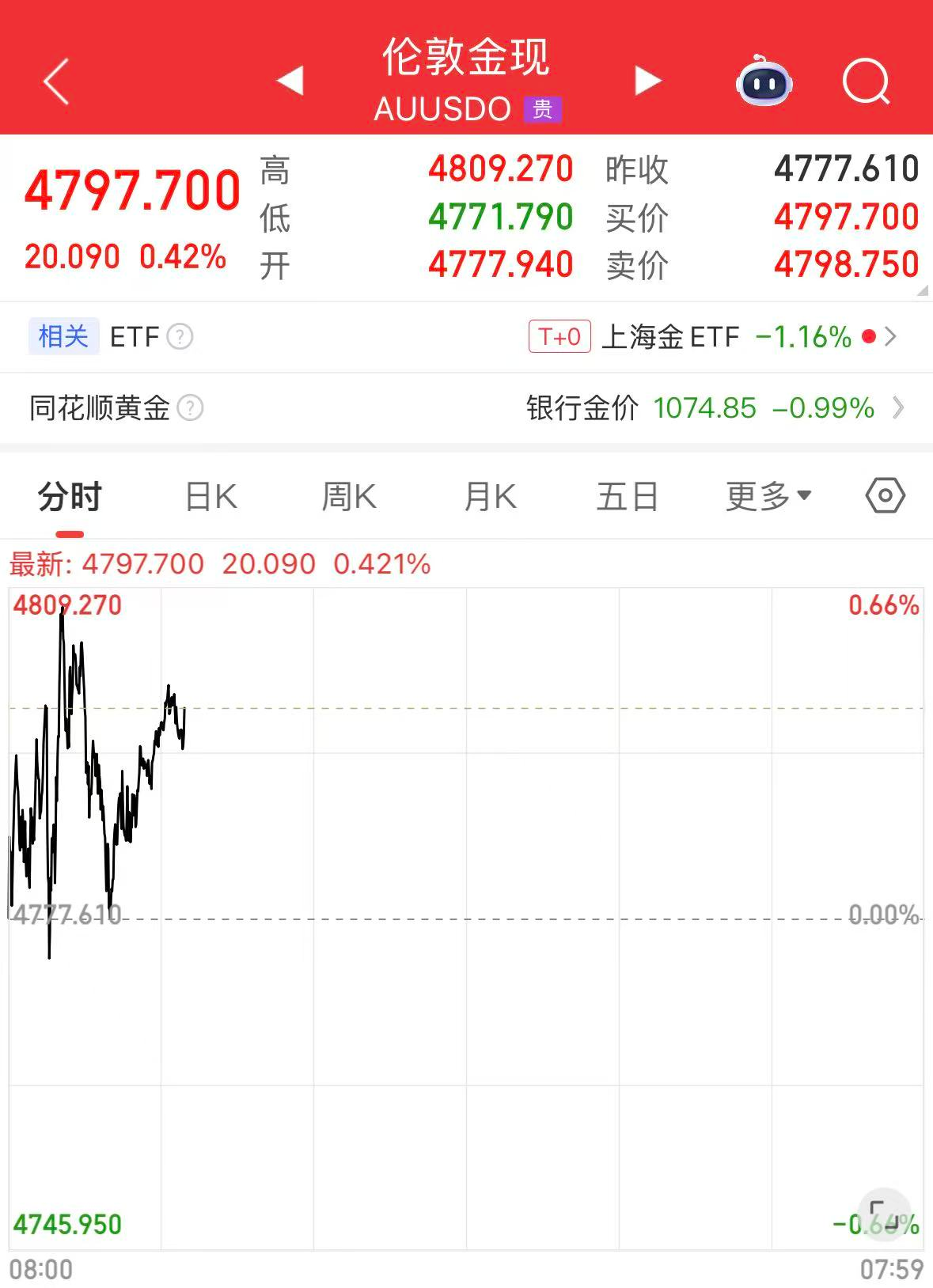This screenshot has height=1288, width=933.
Task: Switch to the 五日 tab
Action: pos(627,495)
